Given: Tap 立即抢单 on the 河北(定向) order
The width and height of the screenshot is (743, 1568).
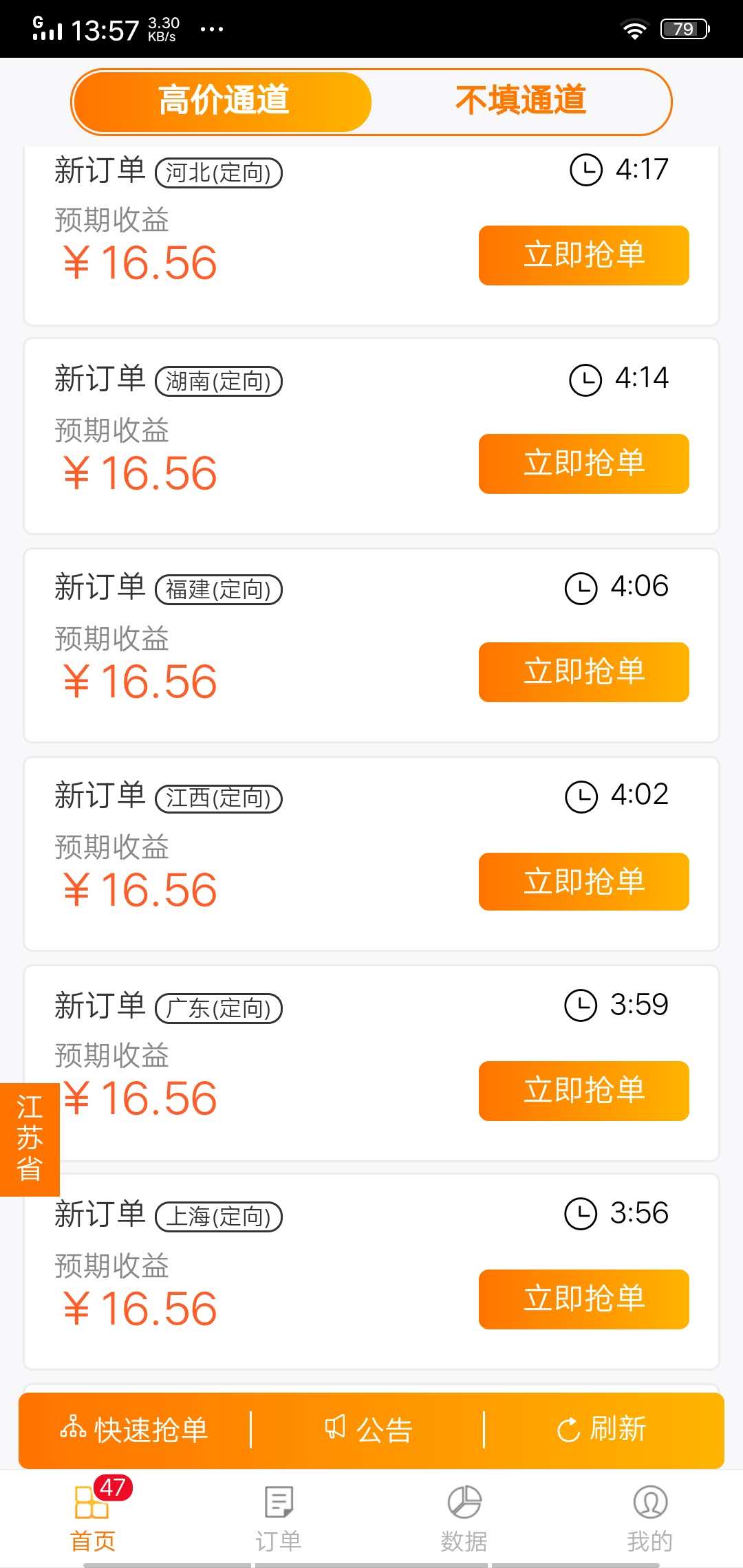Looking at the screenshot, I should [583, 256].
